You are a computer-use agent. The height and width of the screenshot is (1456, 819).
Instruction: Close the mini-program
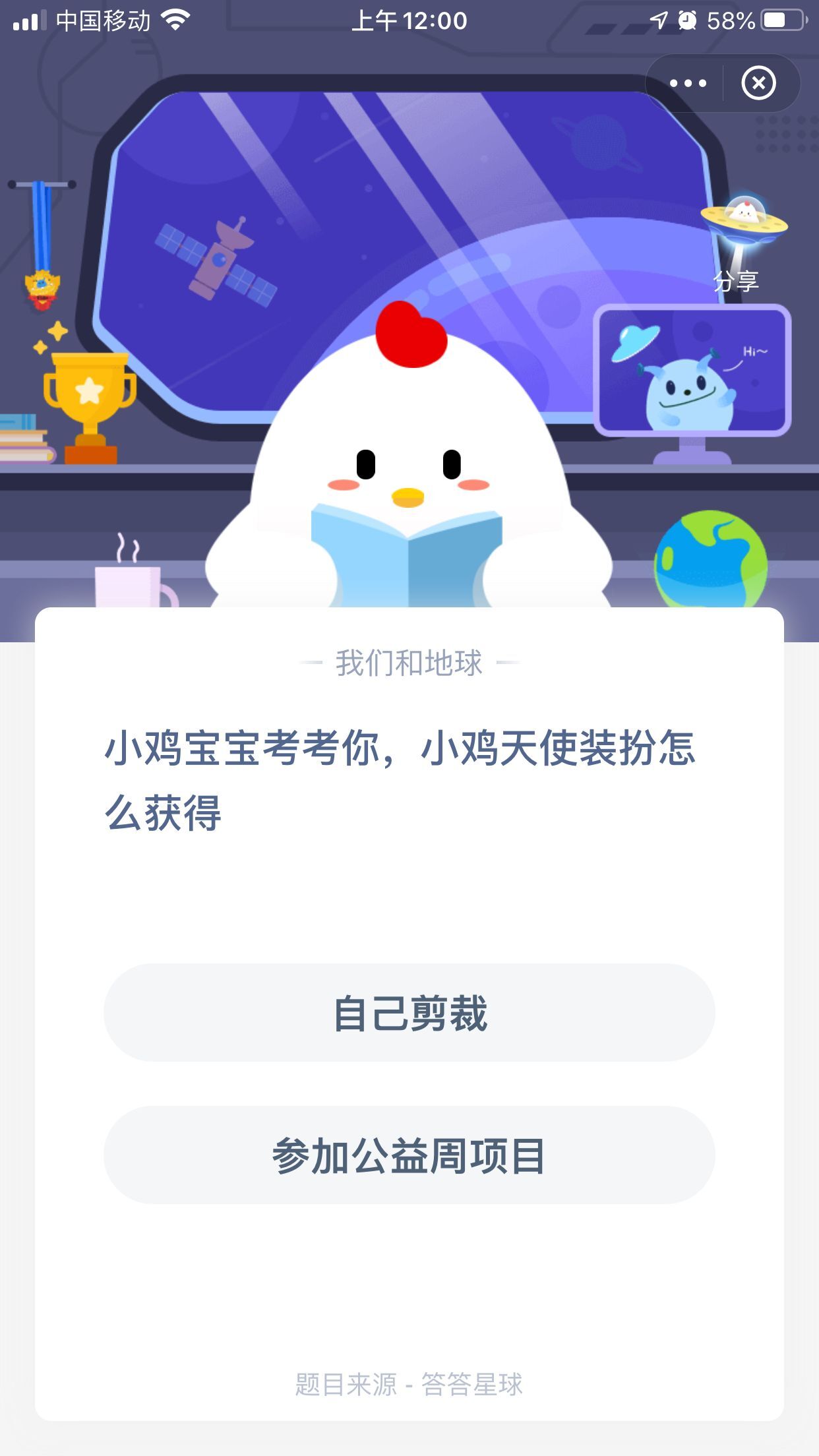[x=758, y=83]
